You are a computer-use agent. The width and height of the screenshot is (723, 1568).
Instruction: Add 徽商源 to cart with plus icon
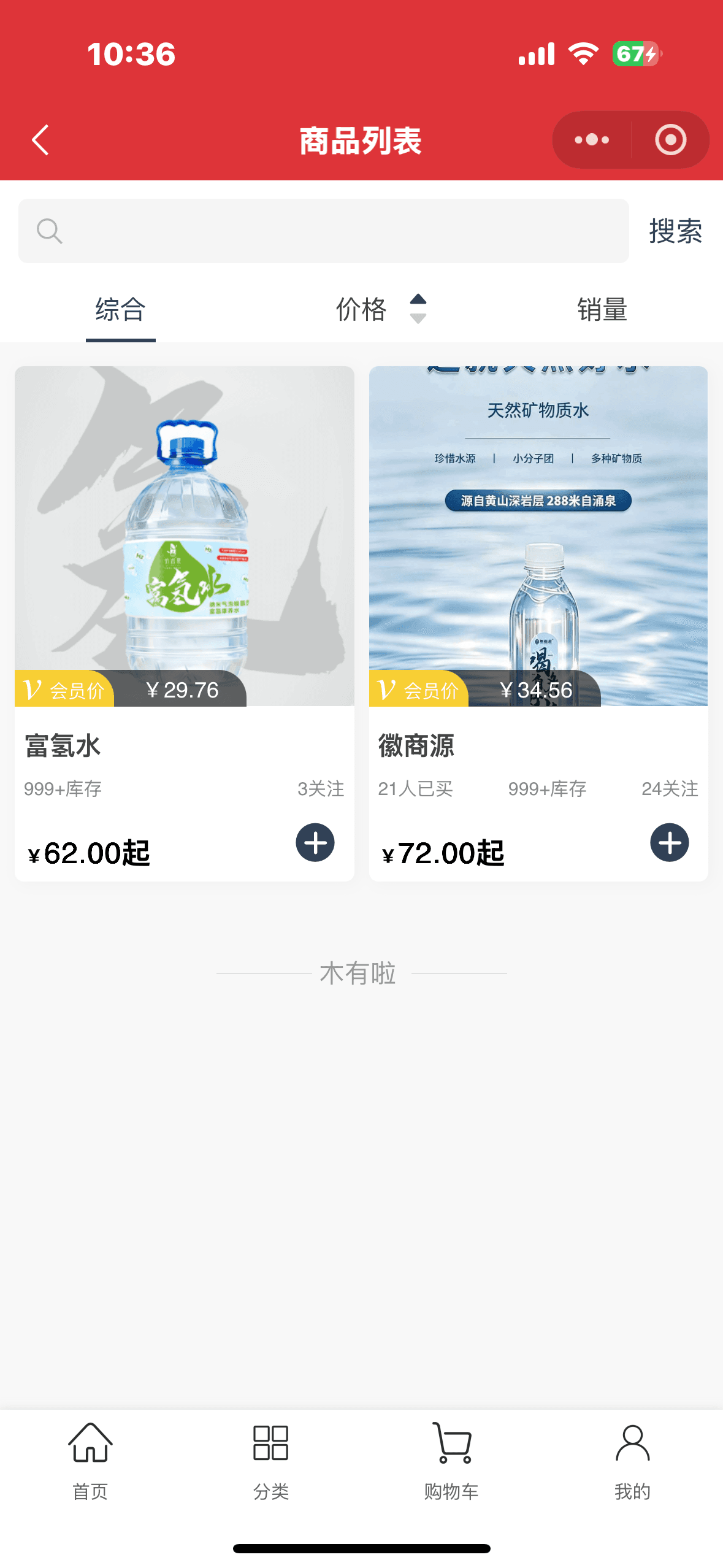pyautogui.click(x=669, y=842)
